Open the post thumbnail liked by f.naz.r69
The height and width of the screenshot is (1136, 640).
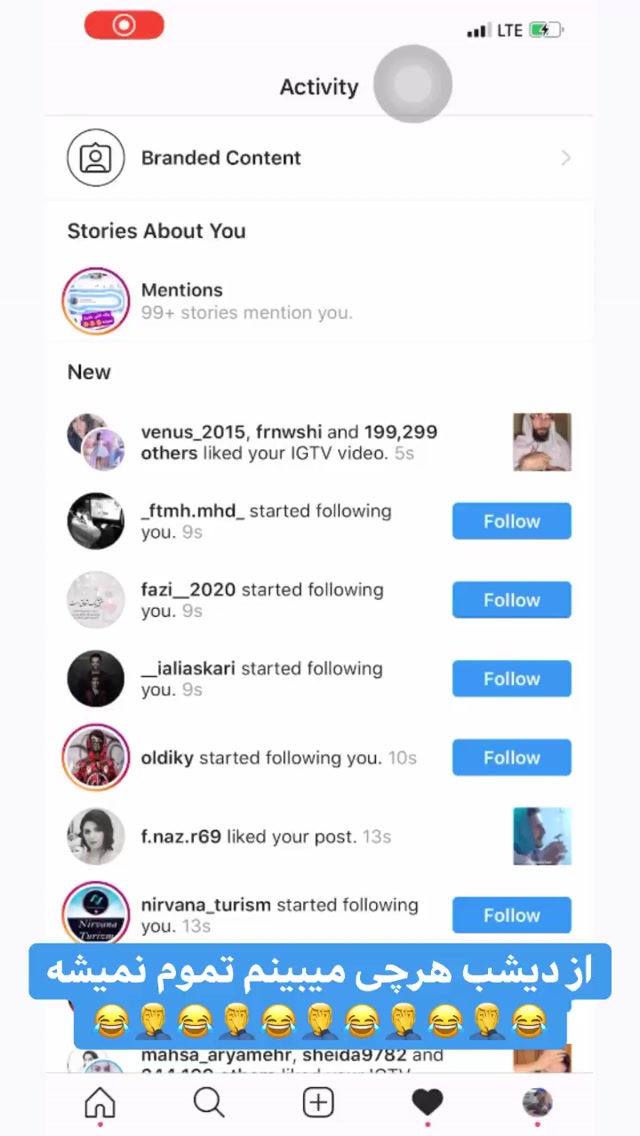(542, 837)
